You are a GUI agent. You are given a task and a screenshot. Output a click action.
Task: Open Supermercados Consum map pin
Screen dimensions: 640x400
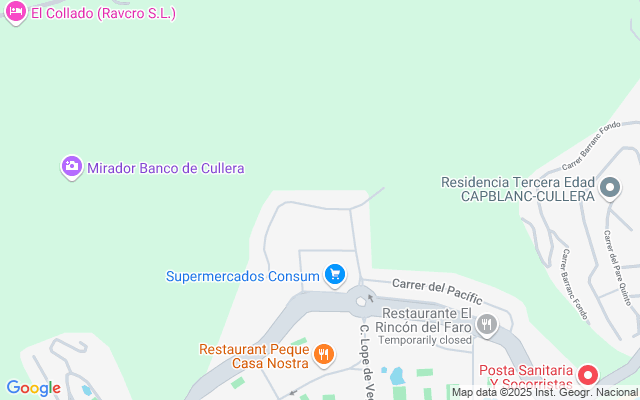pyautogui.click(x=335, y=274)
